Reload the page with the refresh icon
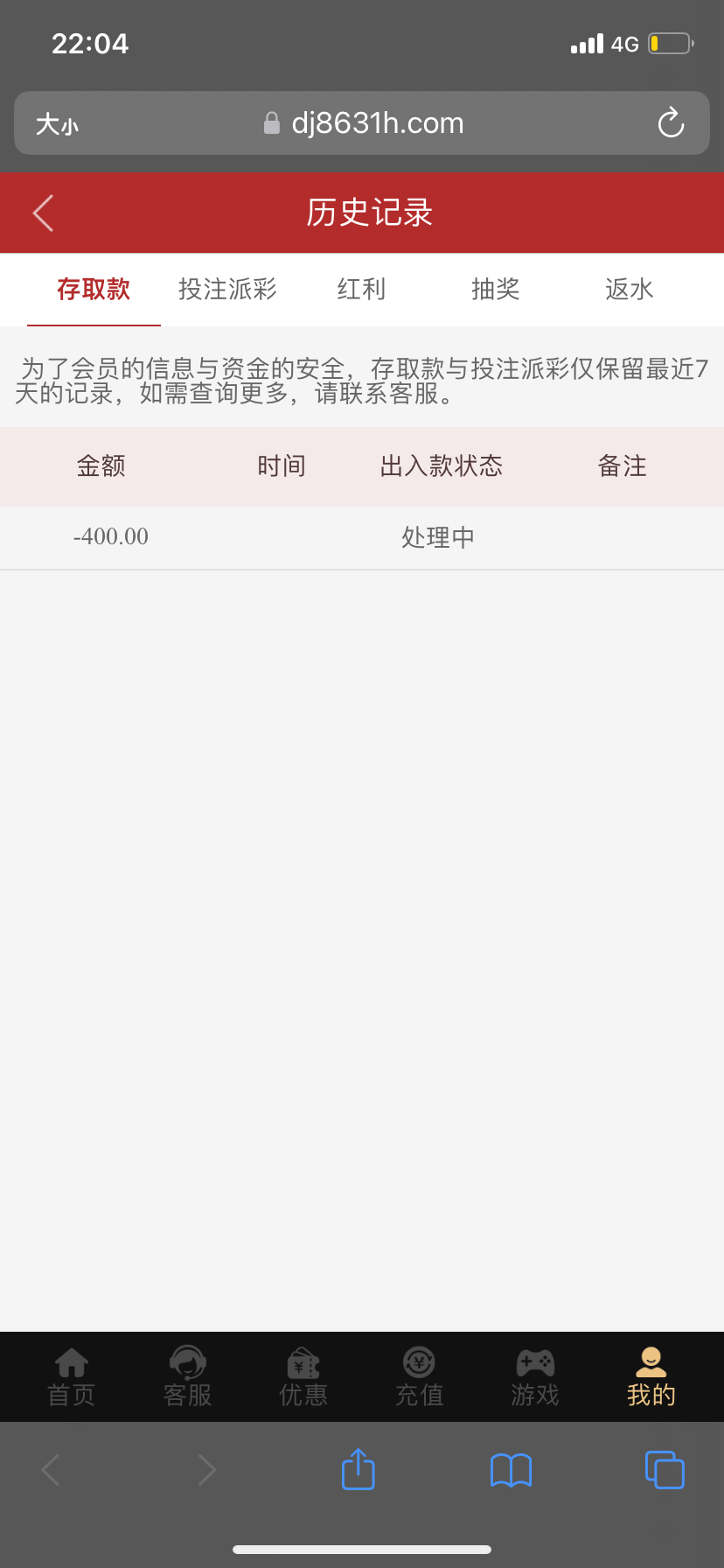The width and height of the screenshot is (724, 1568). tap(670, 122)
